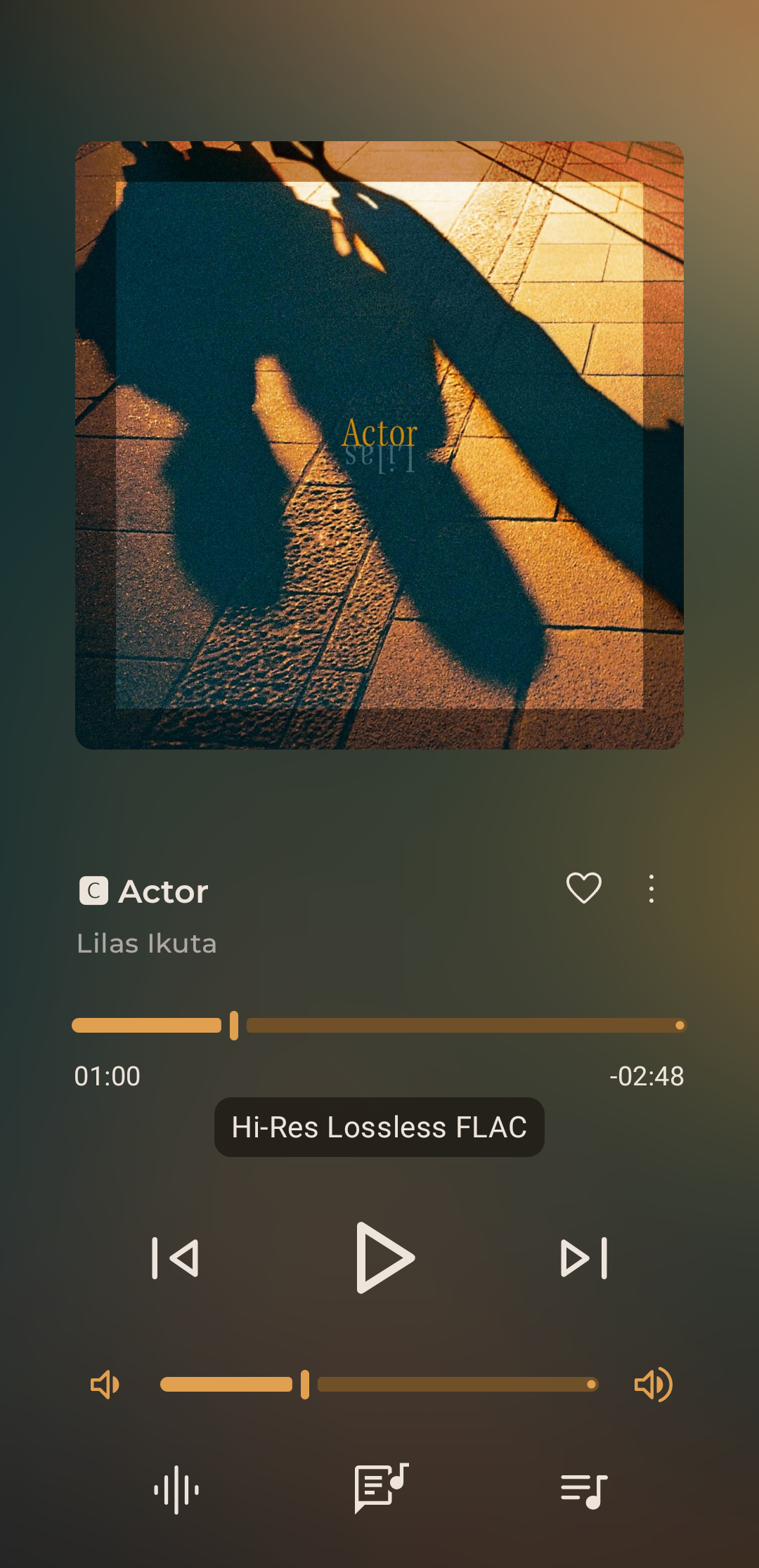Image resolution: width=759 pixels, height=1568 pixels.
Task: Show the song lyrics
Action: [381, 1488]
